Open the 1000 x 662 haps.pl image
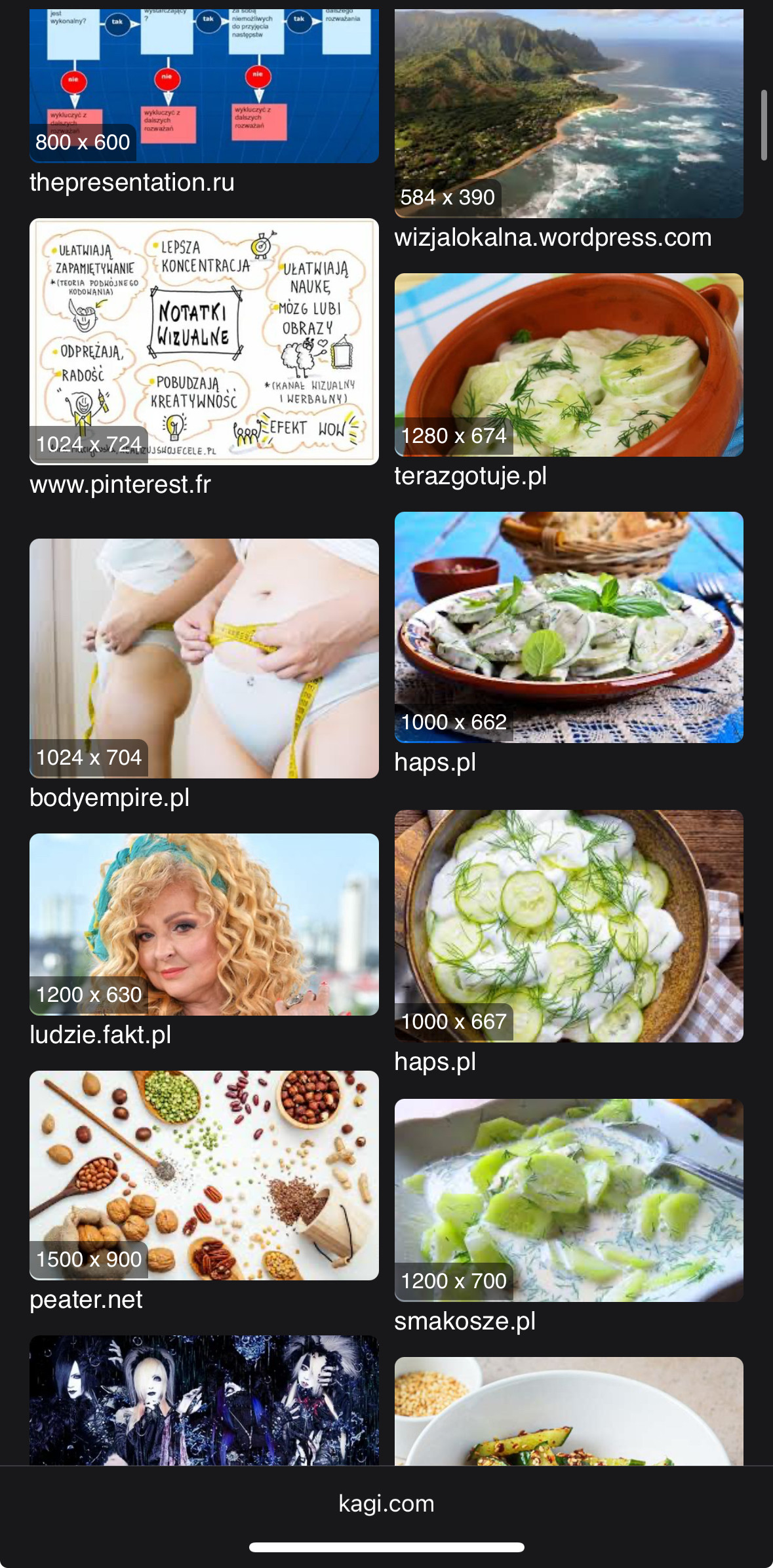Screen dimensions: 773x1568 pyautogui.click(x=568, y=626)
